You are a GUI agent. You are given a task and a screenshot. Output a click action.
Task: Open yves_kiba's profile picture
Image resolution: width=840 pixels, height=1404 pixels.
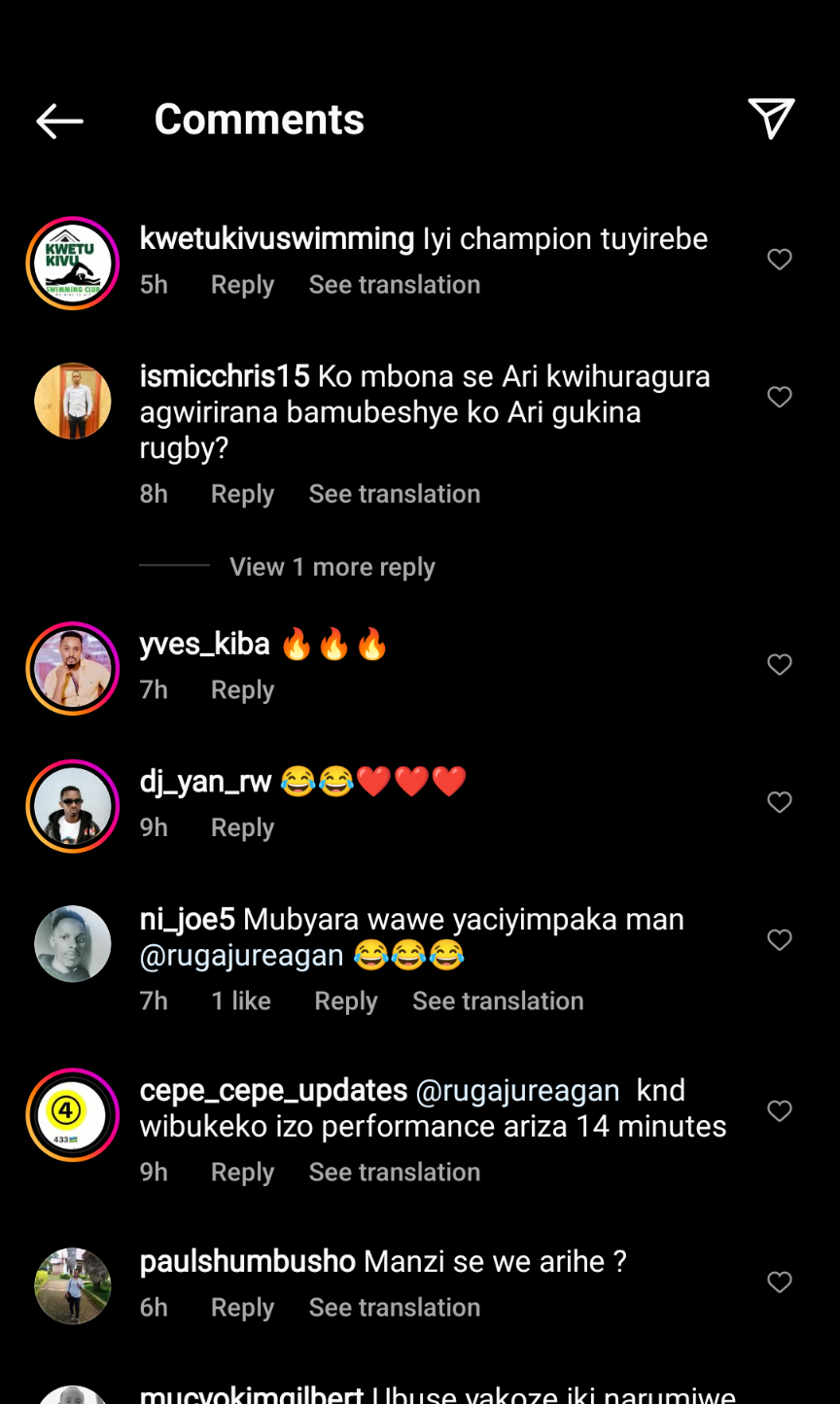pyautogui.click(x=73, y=668)
